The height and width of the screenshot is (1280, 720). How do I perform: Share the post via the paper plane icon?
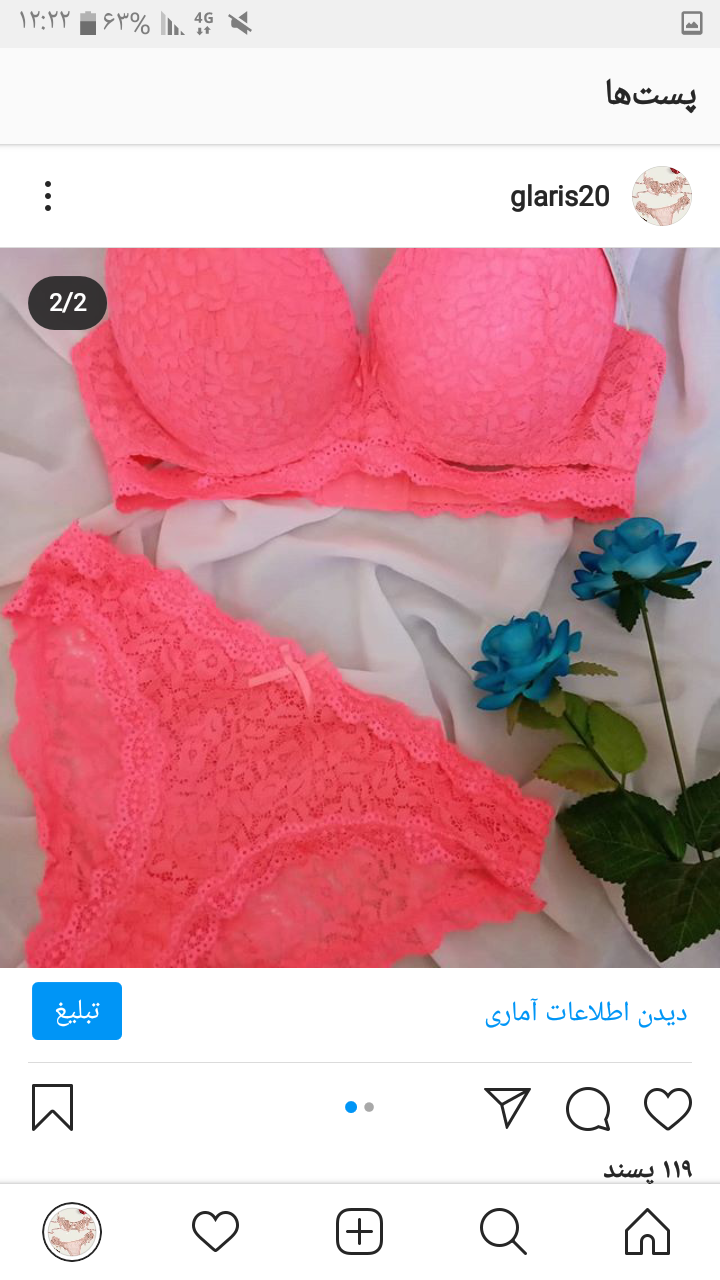507,1108
